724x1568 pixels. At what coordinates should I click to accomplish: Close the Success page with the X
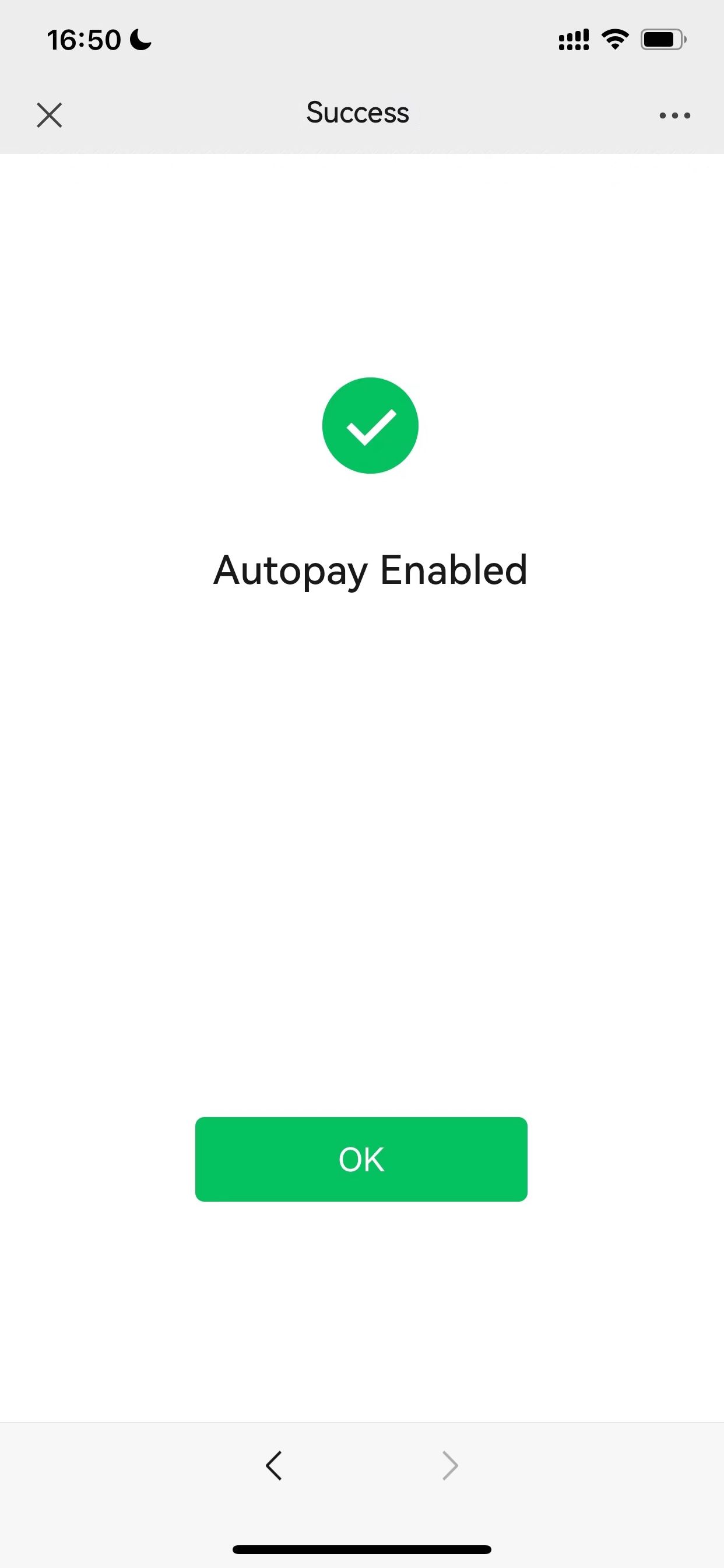(50, 115)
